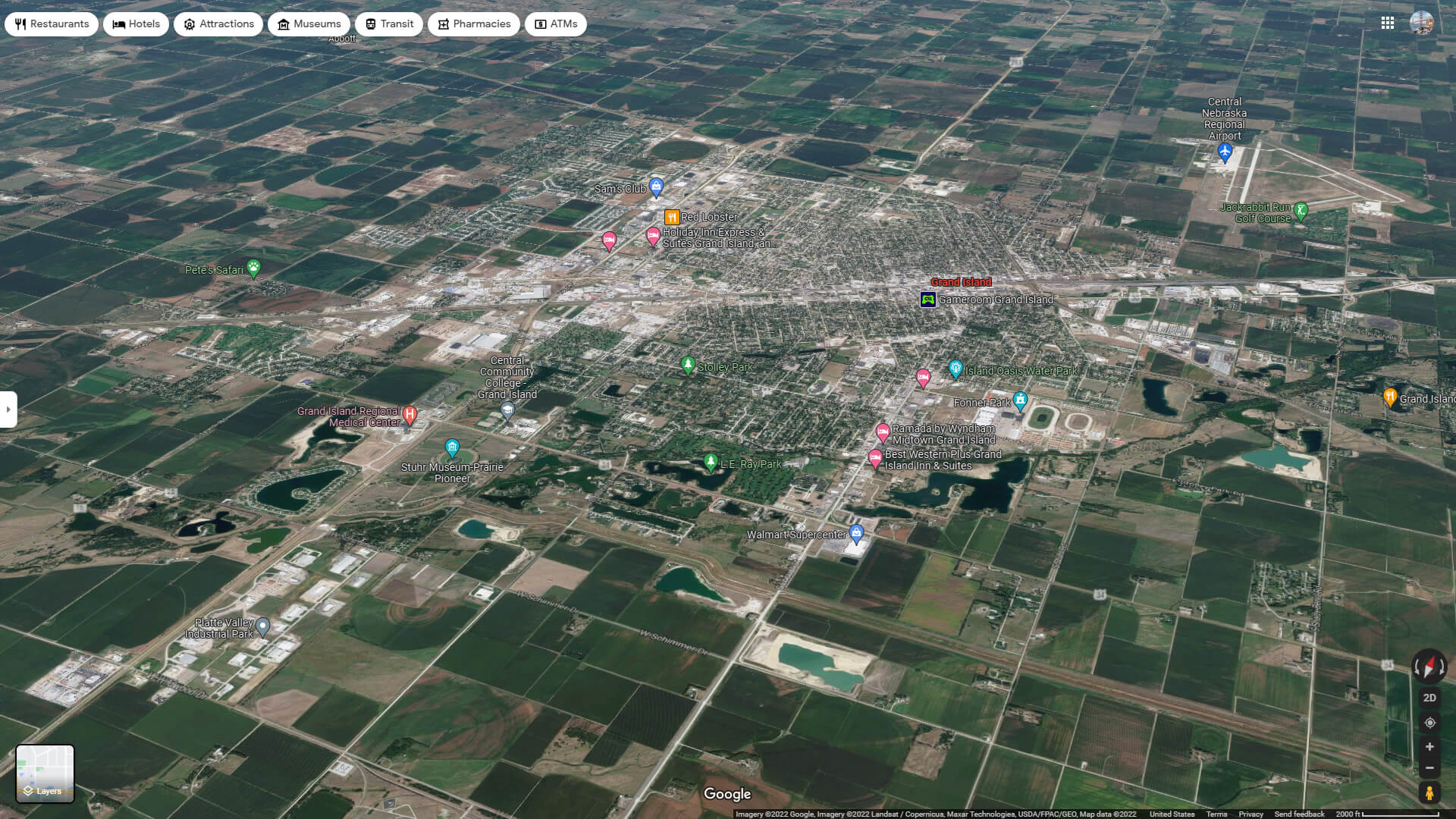Select the Hotels filter chip
The image size is (1456, 819).
[136, 24]
